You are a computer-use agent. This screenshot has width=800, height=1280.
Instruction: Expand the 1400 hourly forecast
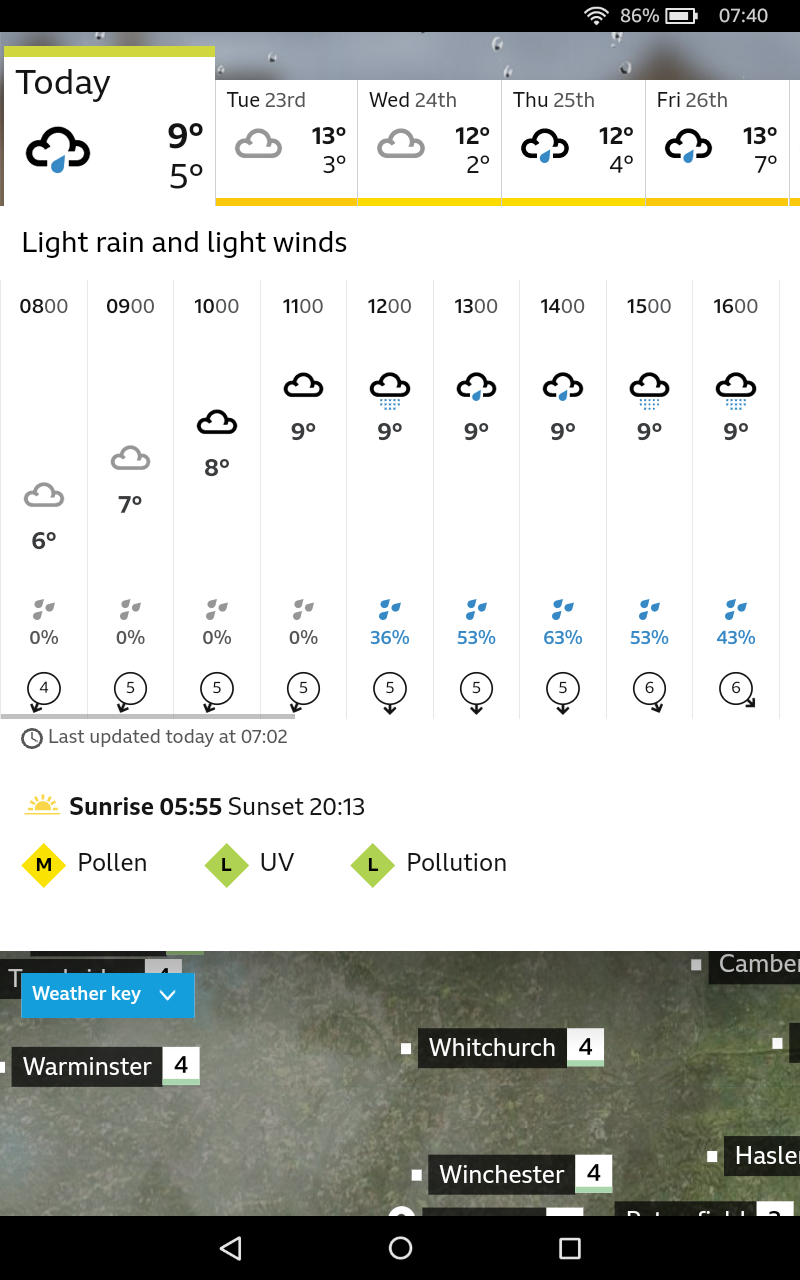(x=563, y=500)
